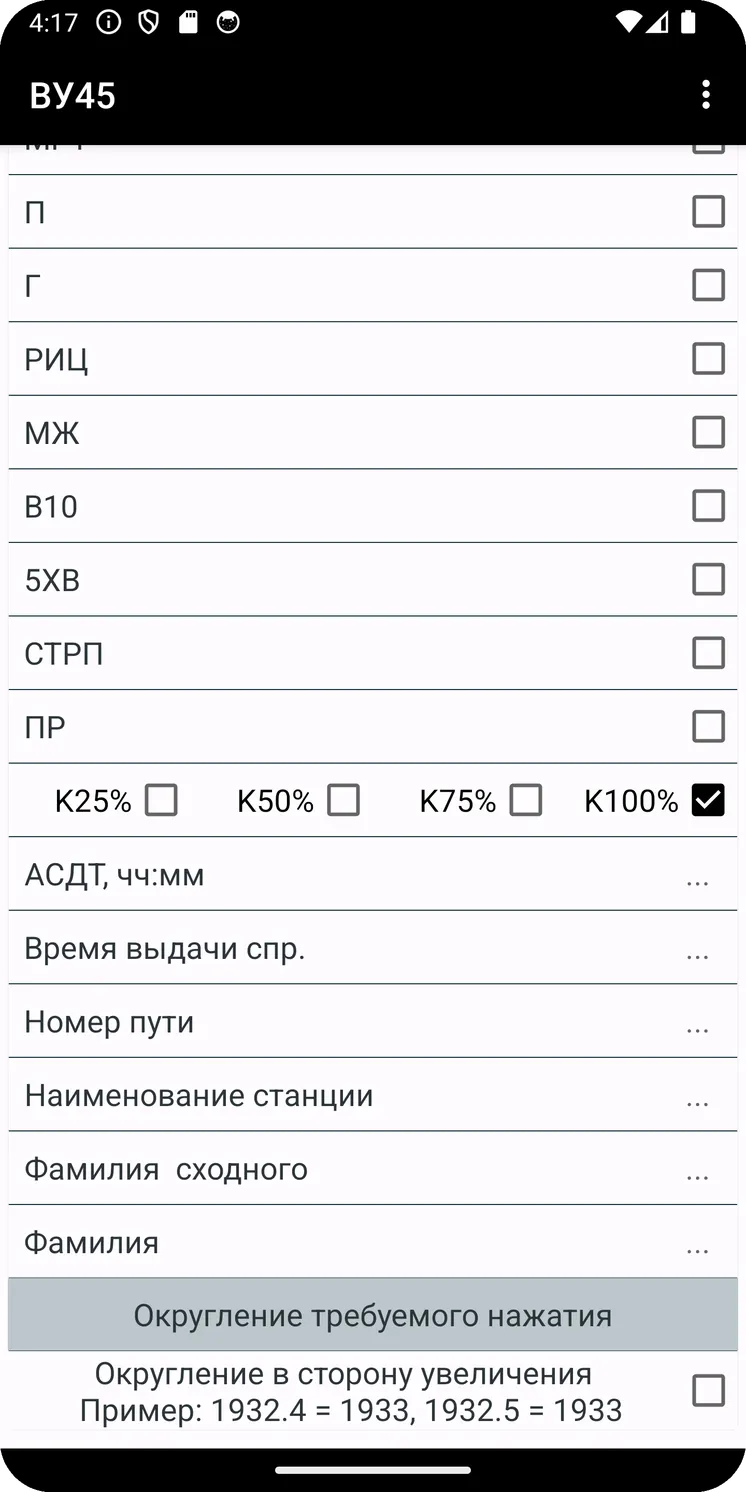Enable the РИЦ option
Screen dimensions: 746x1492
click(x=708, y=359)
